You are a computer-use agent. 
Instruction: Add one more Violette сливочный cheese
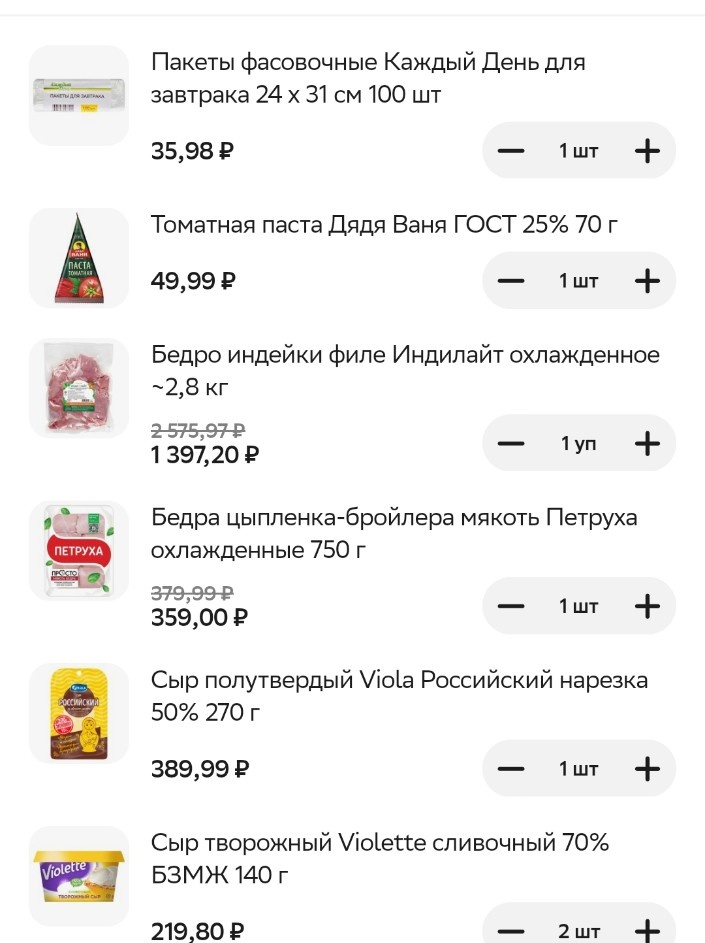pos(647,930)
